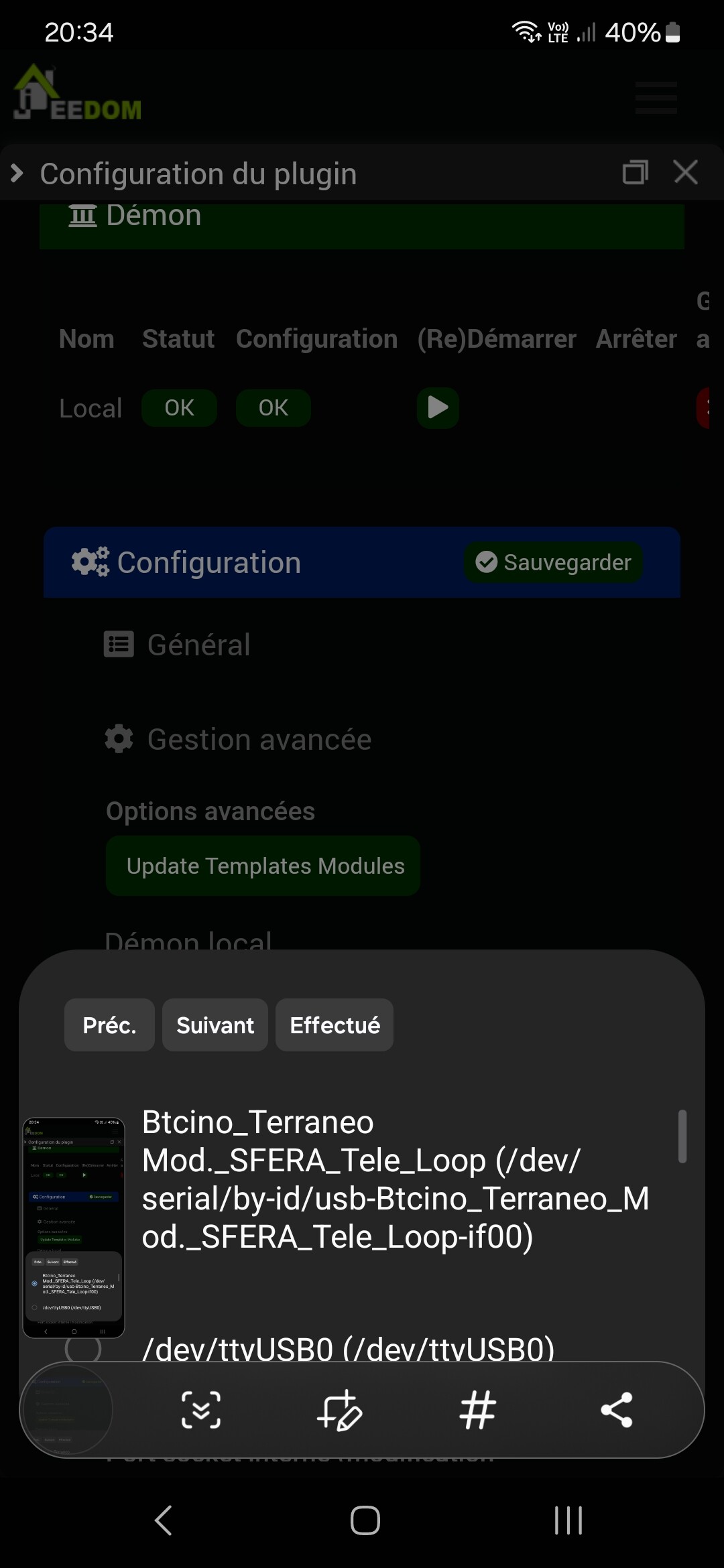Save the plugin configuration with Sauvegarder
This screenshot has height=1568, width=724.
(x=554, y=562)
